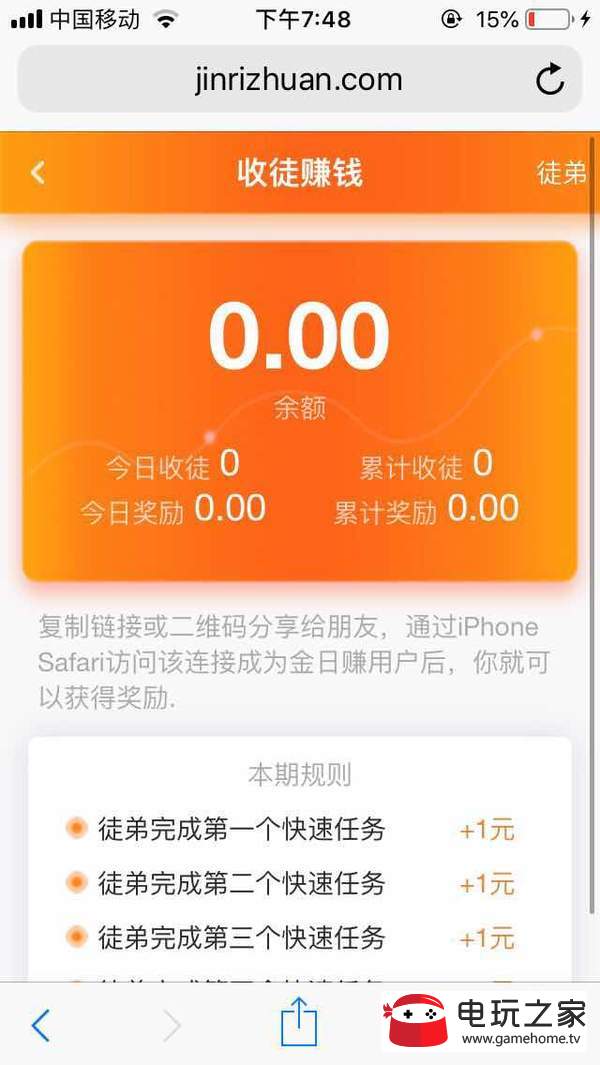Go back from the 收徒赚钱 page
Viewport: 600px width, 1065px height.
pyautogui.click(x=38, y=173)
